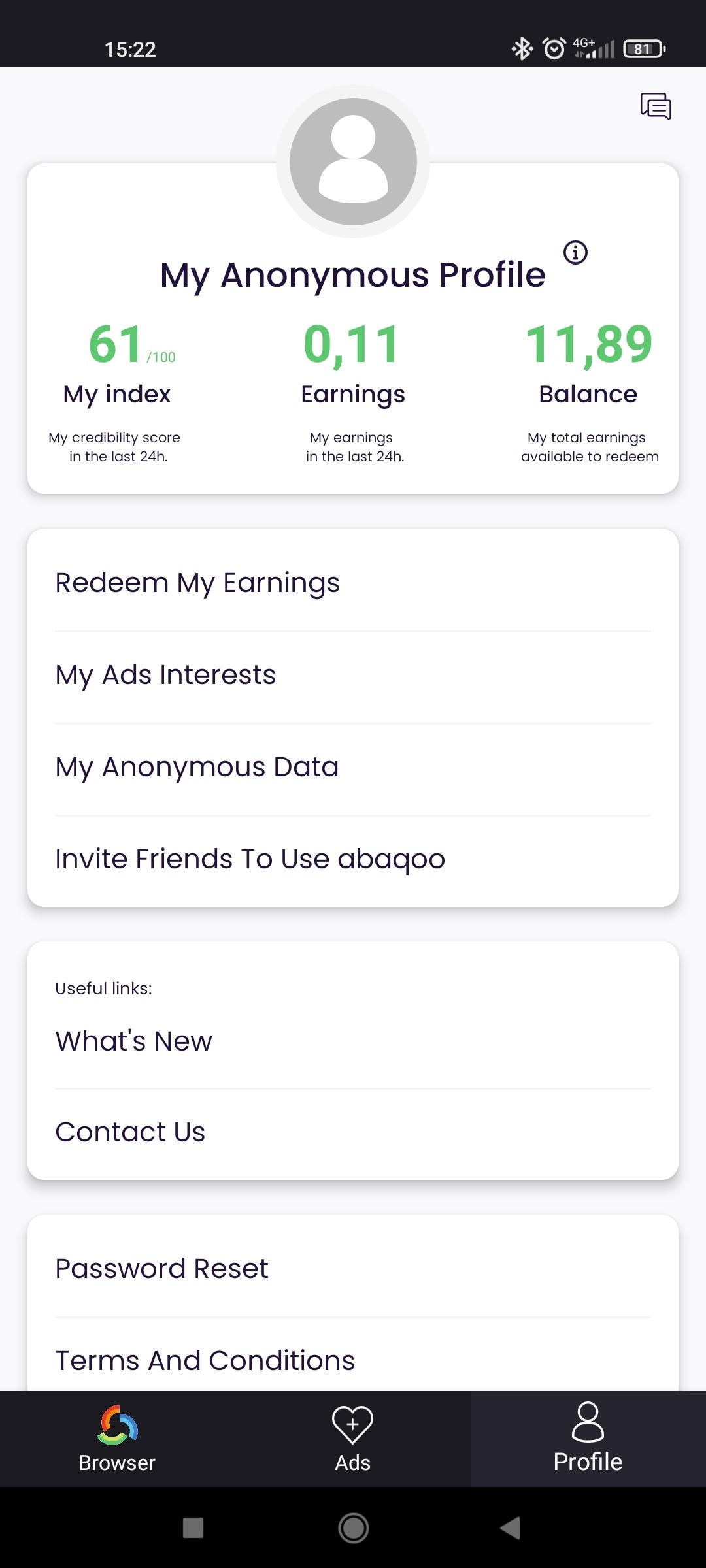Open My Ads Interests

coord(353,675)
